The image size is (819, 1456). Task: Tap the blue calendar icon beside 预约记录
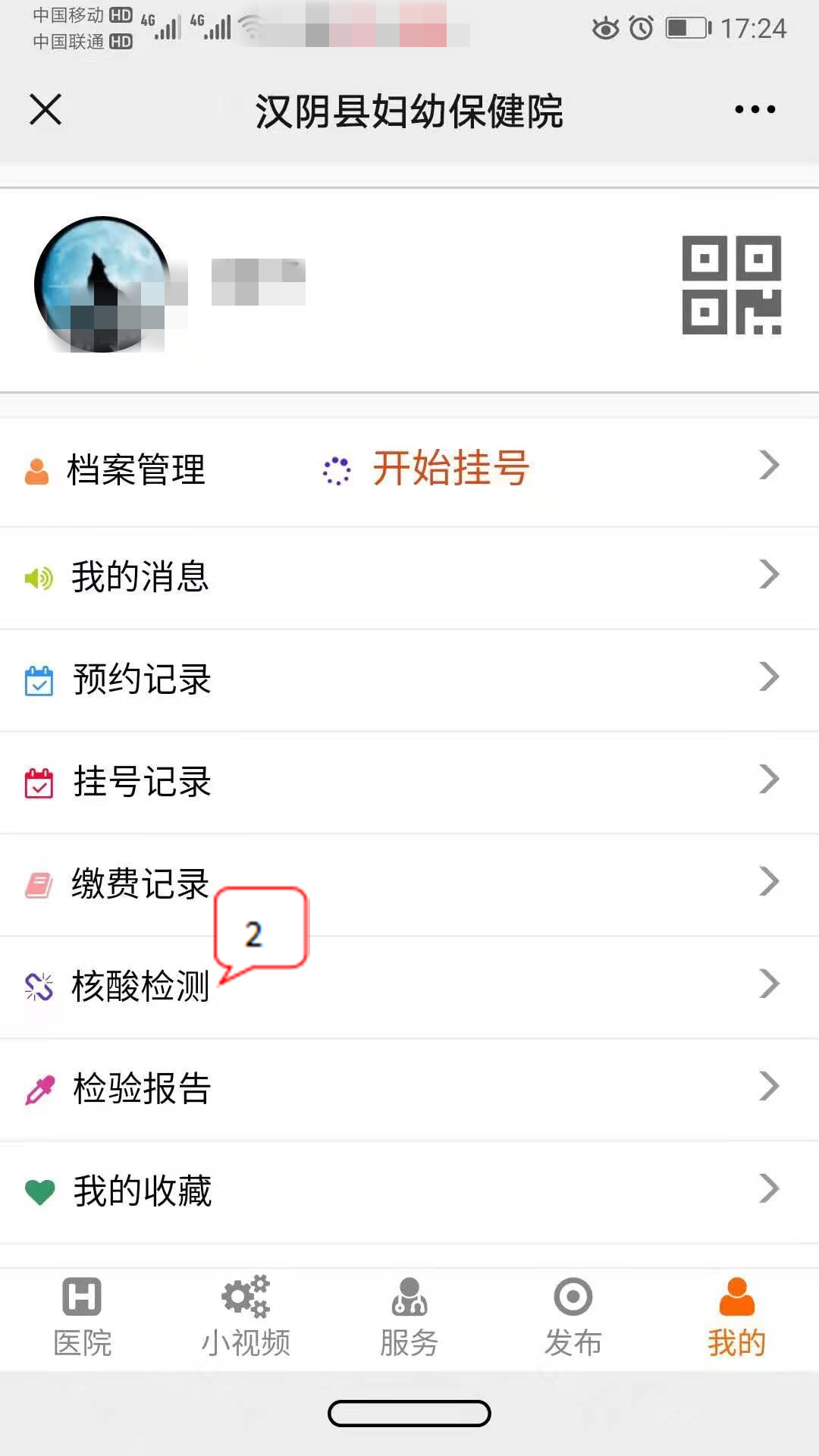[x=39, y=681]
